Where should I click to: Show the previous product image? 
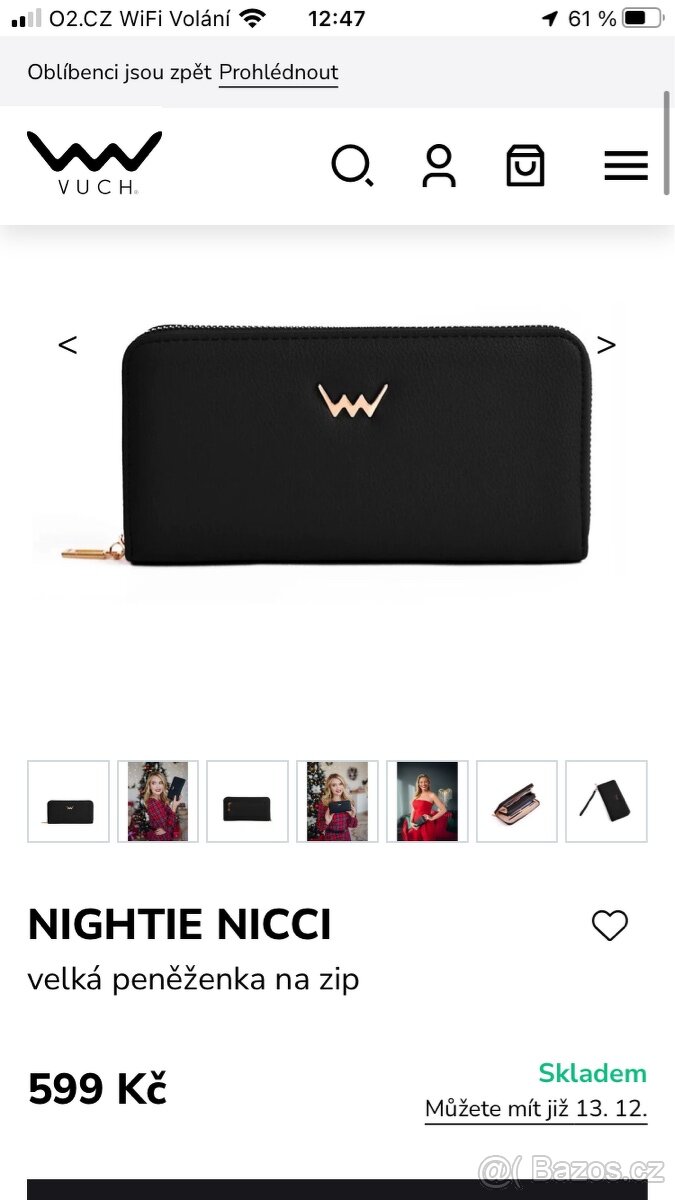[67, 345]
